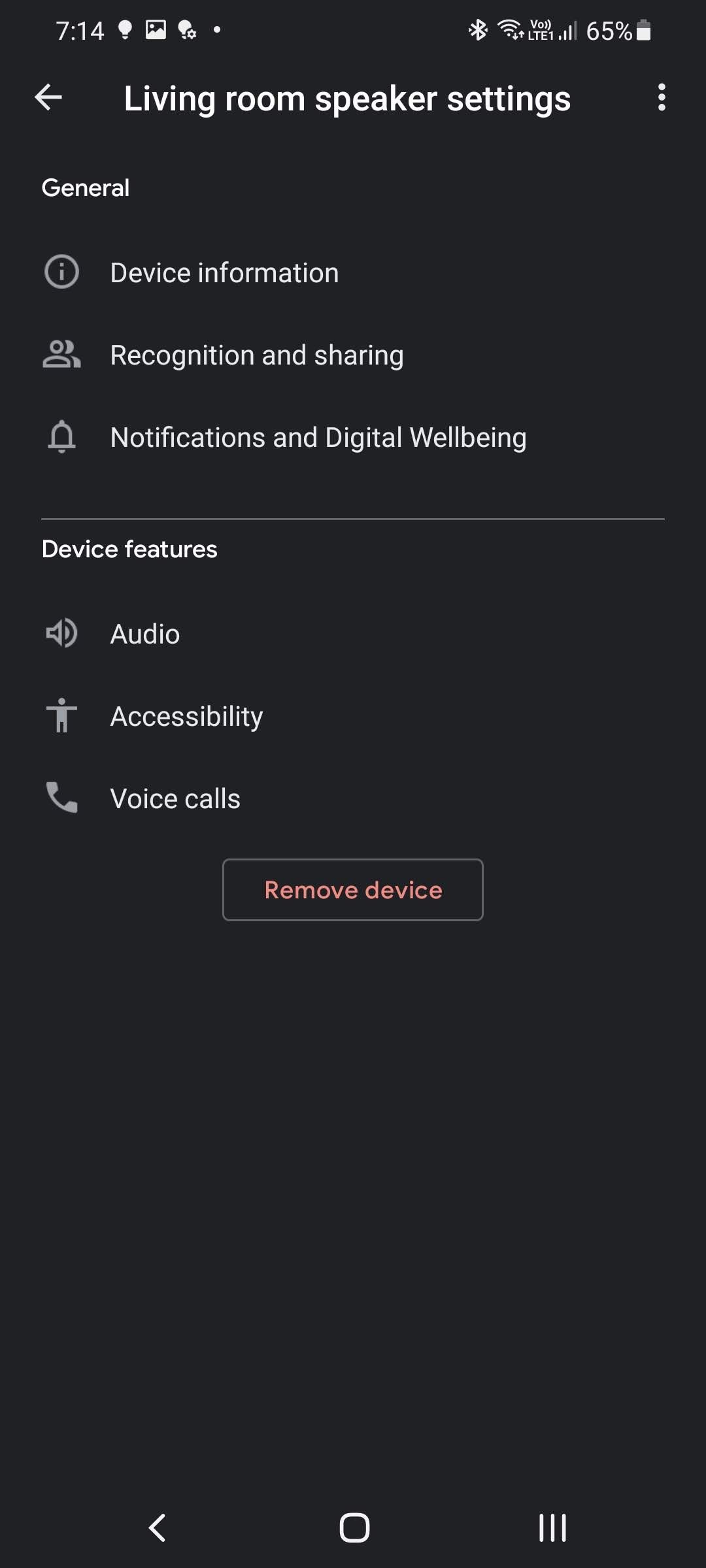Image resolution: width=706 pixels, height=1568 pixels.
Task: Select the Recognition and sharing row
Action: point(257,355)
